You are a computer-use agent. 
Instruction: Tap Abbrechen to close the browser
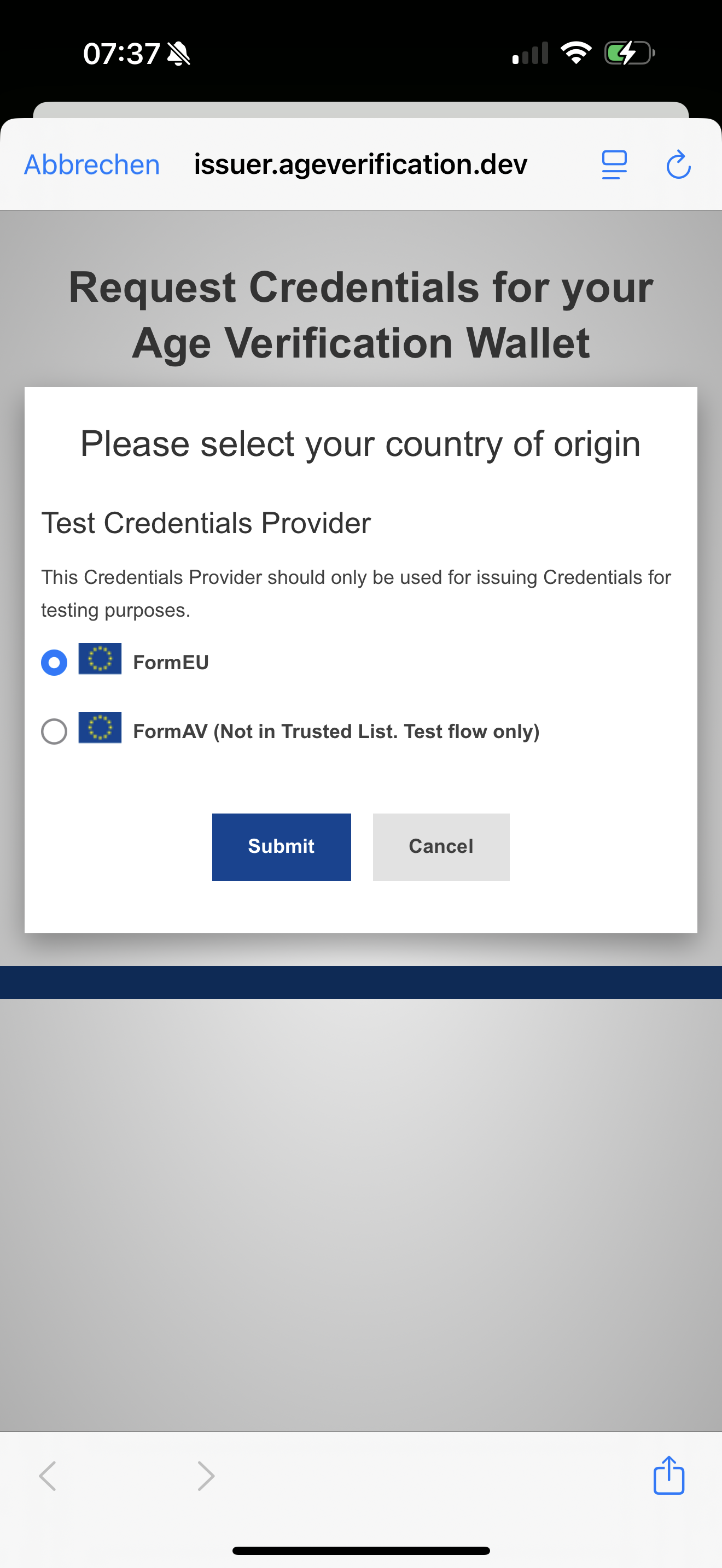(x=92, y=165)
